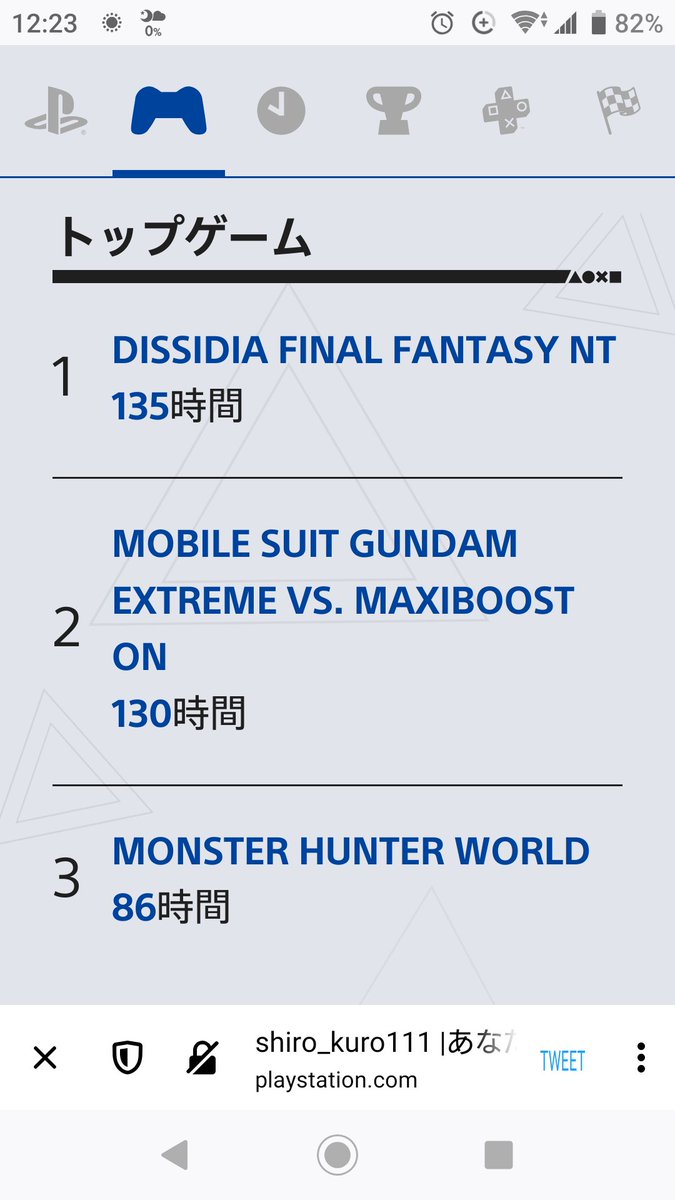Switch to the PlayStation logo tab
Screen dimensions: 675x1200
click(56, 111)
